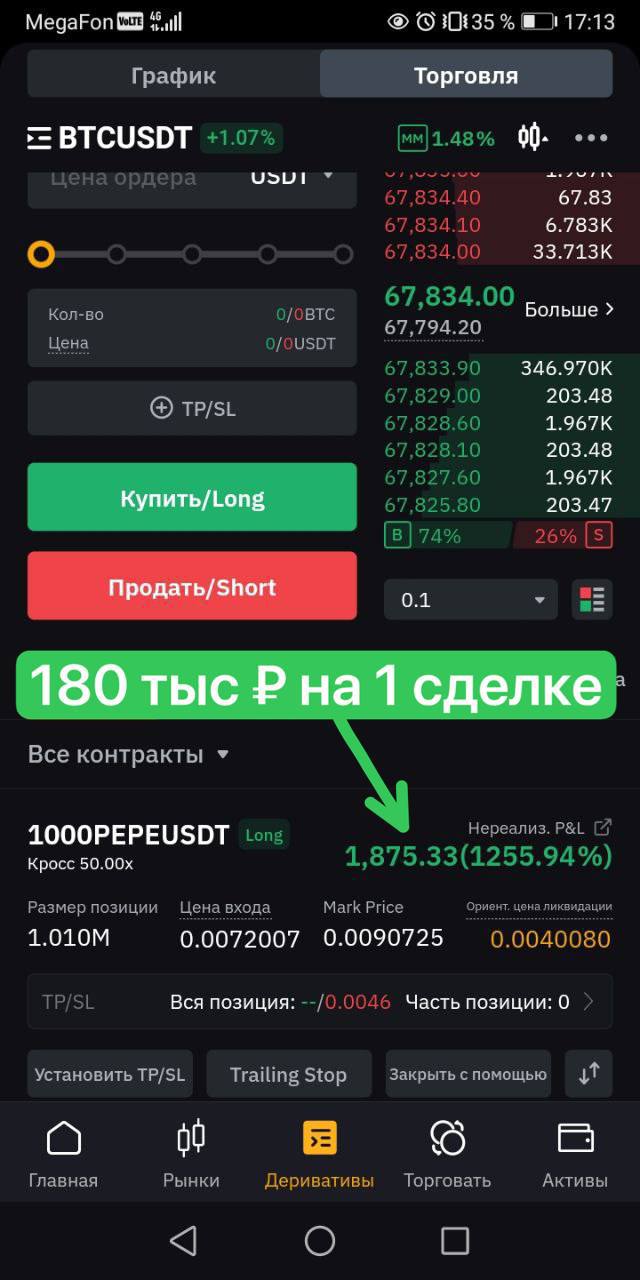
Task: Show more with Больше link
Action: click(x=568, y=310)
